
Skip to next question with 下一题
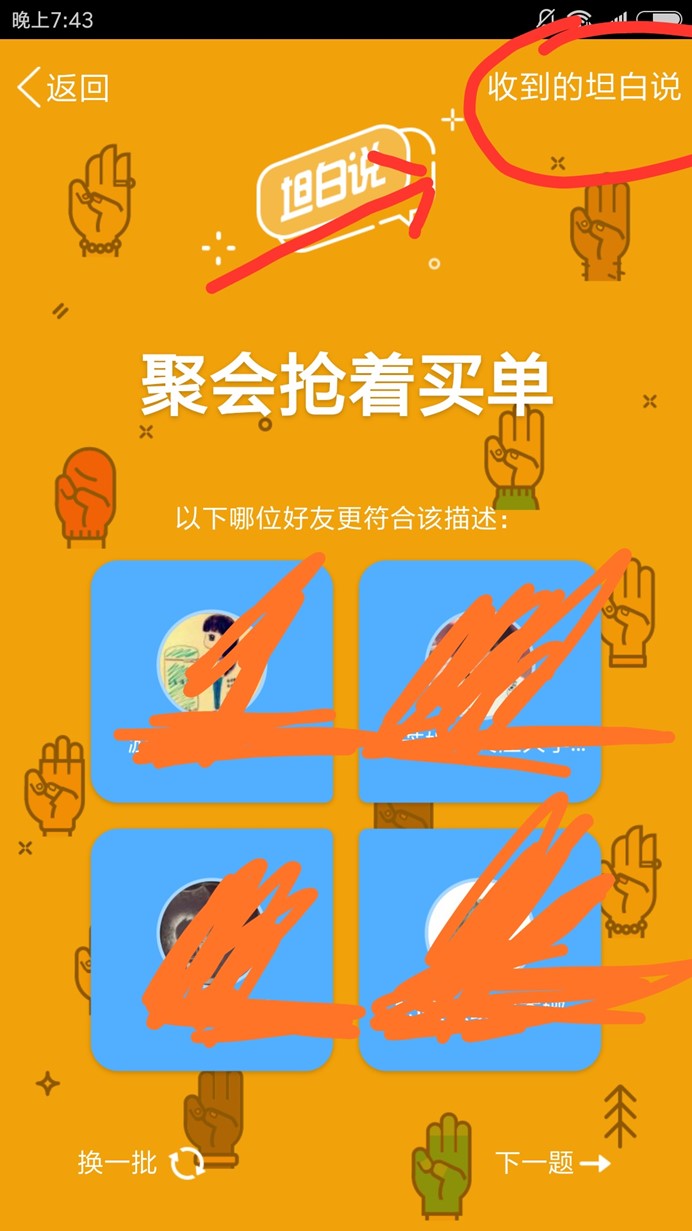[552, 1163]
